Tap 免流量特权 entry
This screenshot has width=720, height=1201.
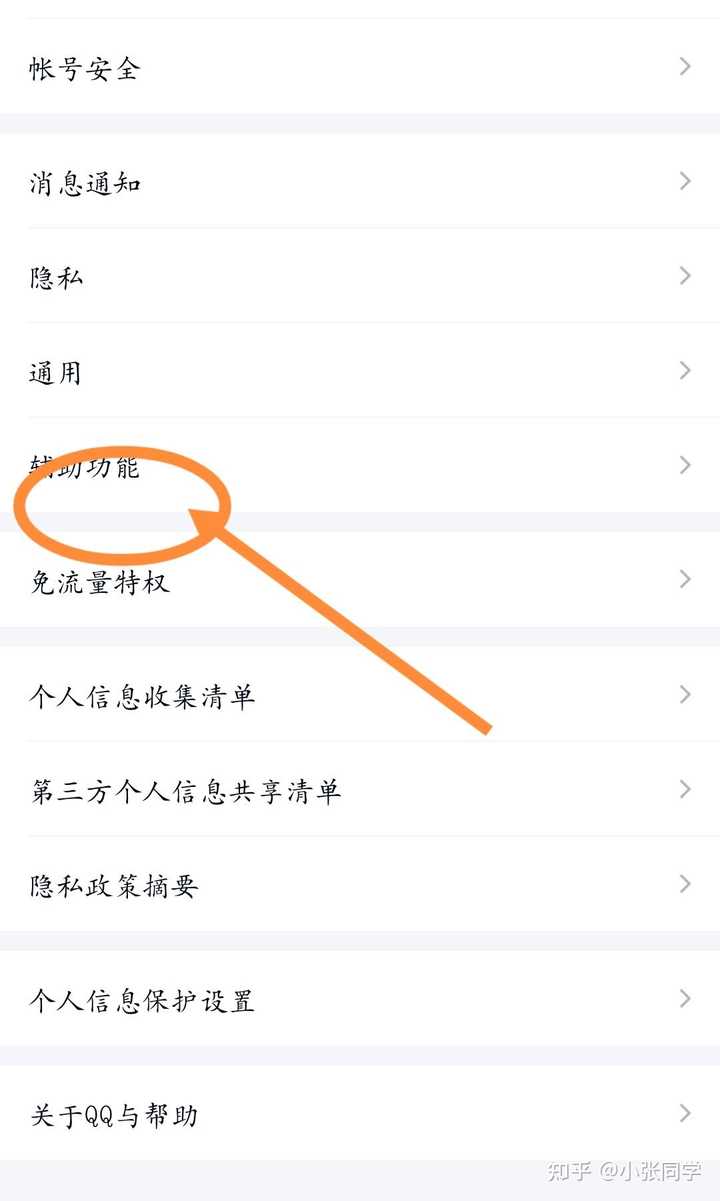coord(360,581)
